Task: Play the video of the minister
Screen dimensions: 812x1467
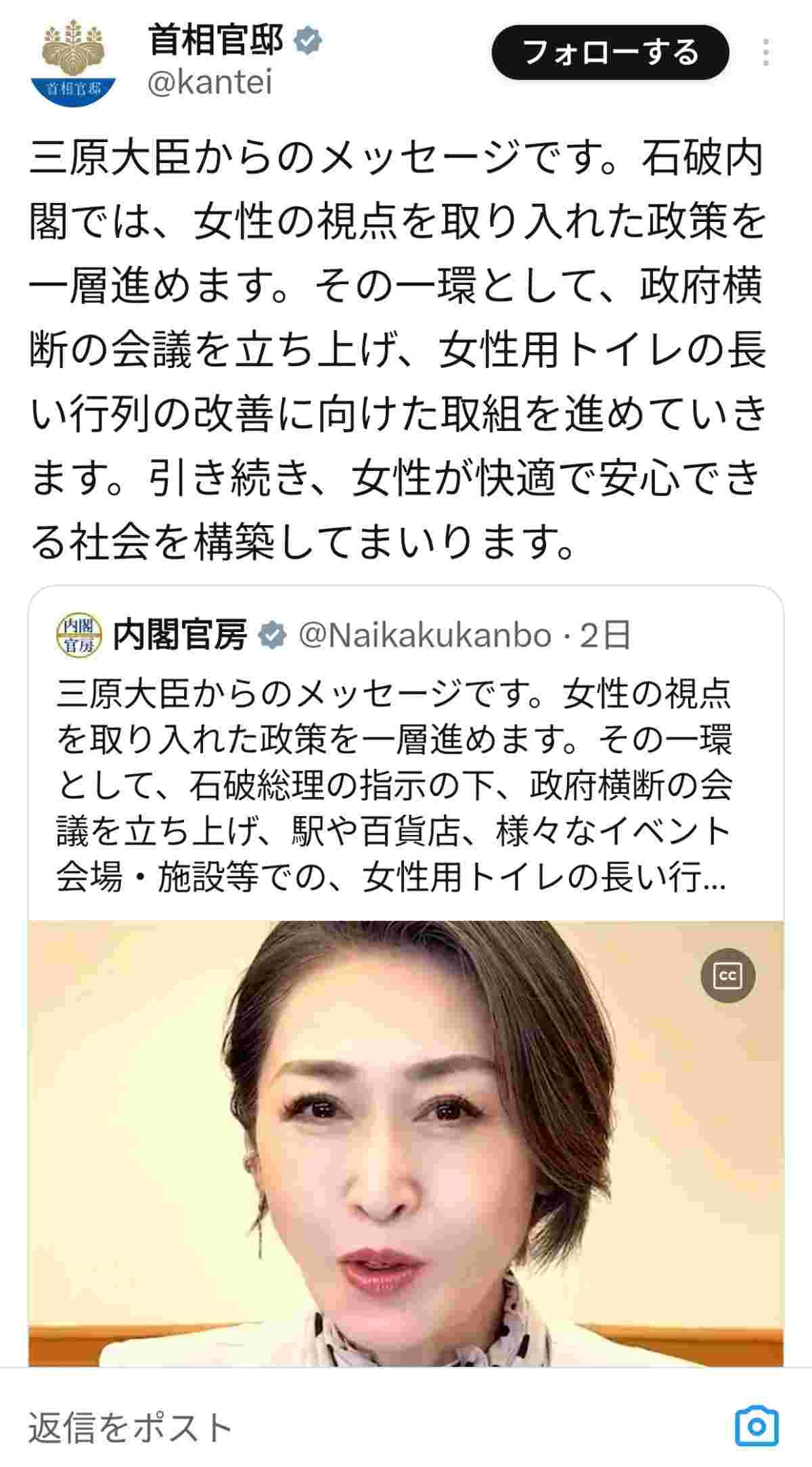Action: 406,1150
